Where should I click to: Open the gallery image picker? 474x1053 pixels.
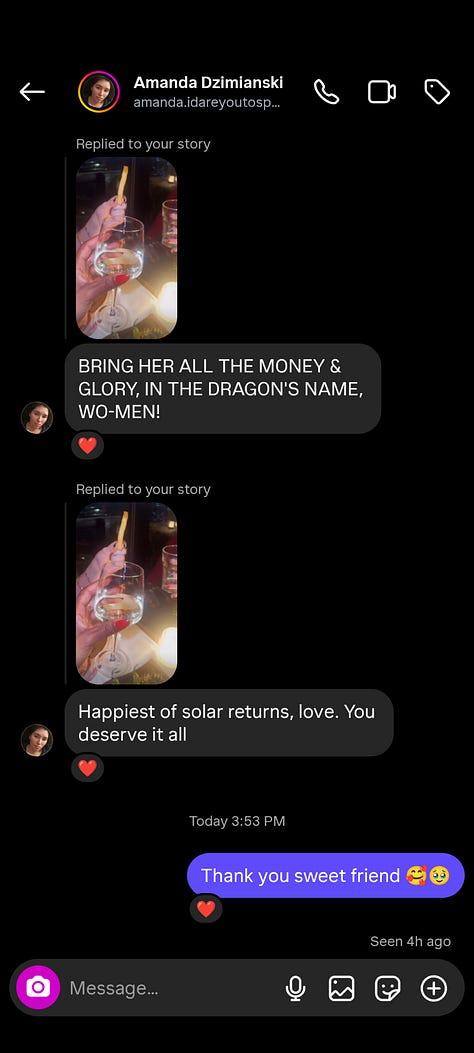pyautogui.click(x=341, y=988)
